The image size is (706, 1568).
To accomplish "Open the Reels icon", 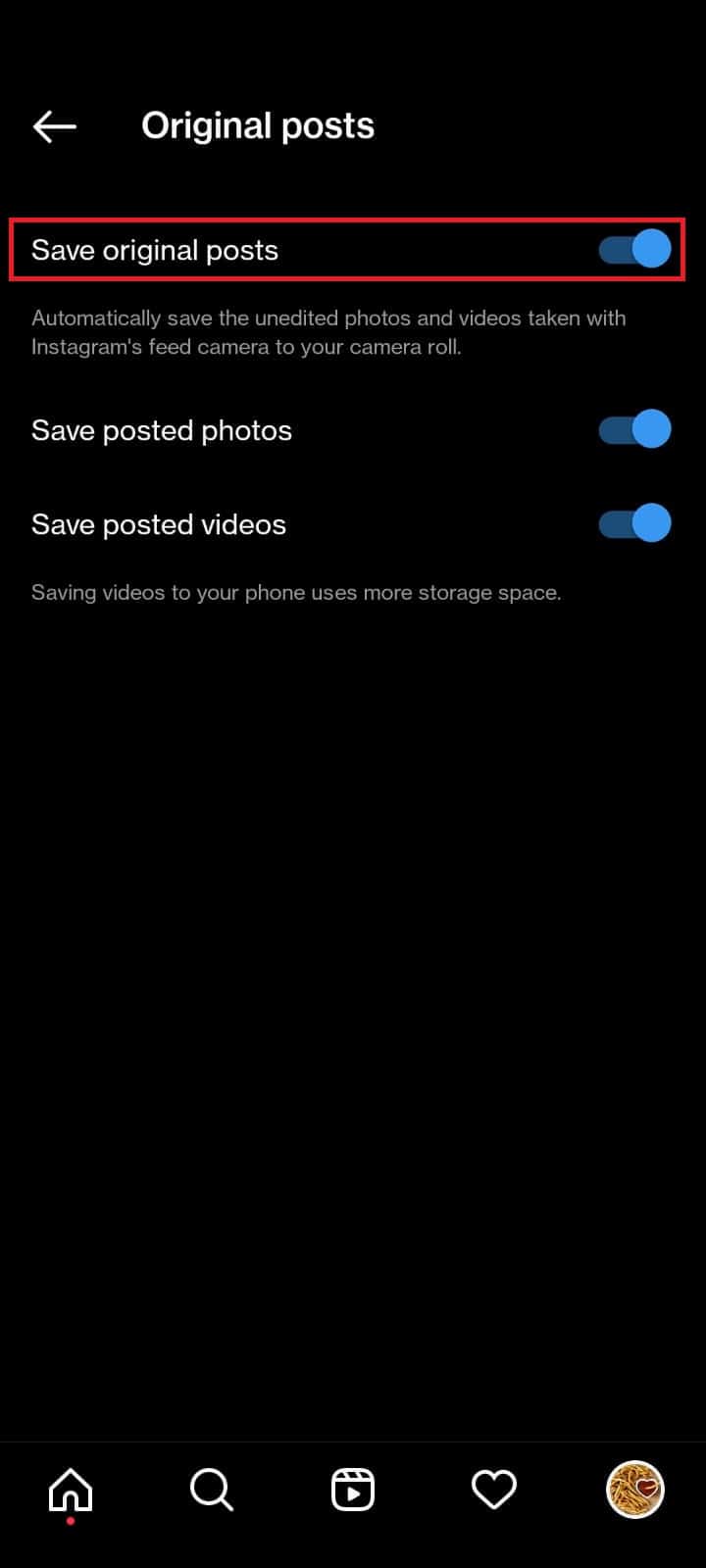I will point(352,1489).
